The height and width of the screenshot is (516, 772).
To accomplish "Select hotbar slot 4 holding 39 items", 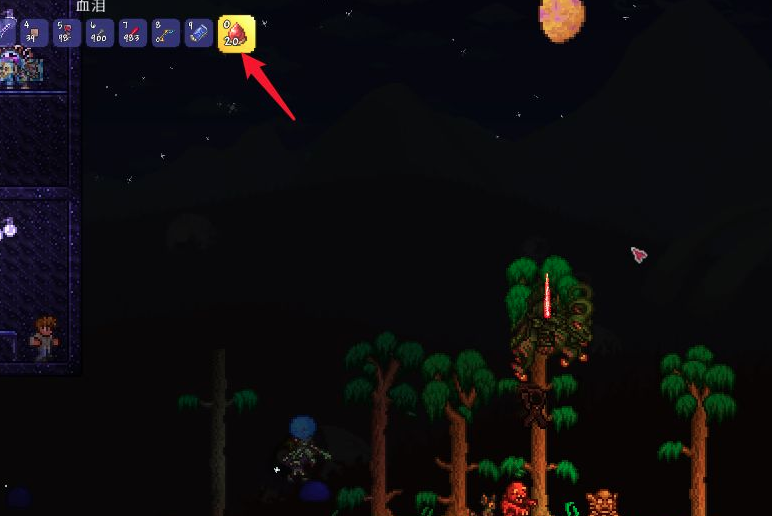I will (x=35, y=34).
